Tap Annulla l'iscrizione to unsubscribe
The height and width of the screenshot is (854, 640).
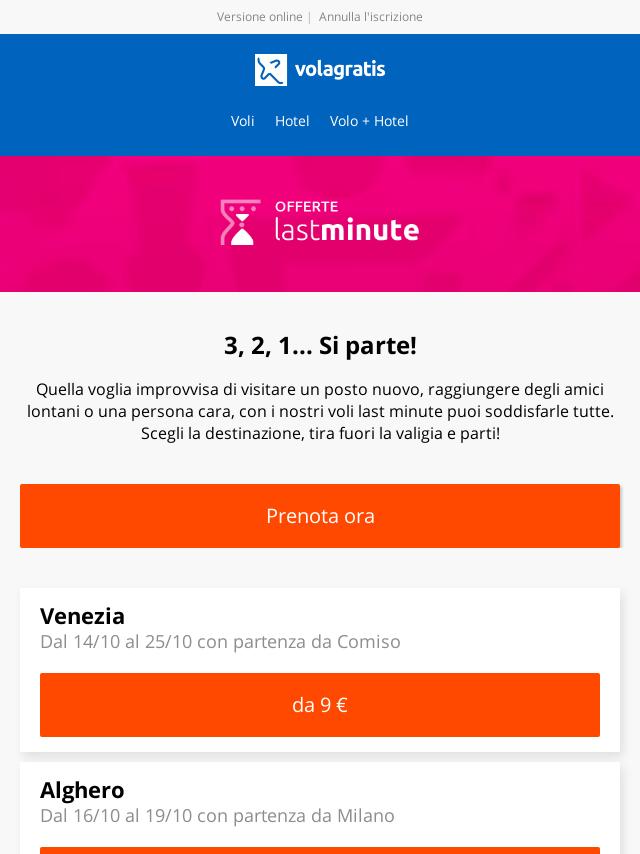(371, 17)
